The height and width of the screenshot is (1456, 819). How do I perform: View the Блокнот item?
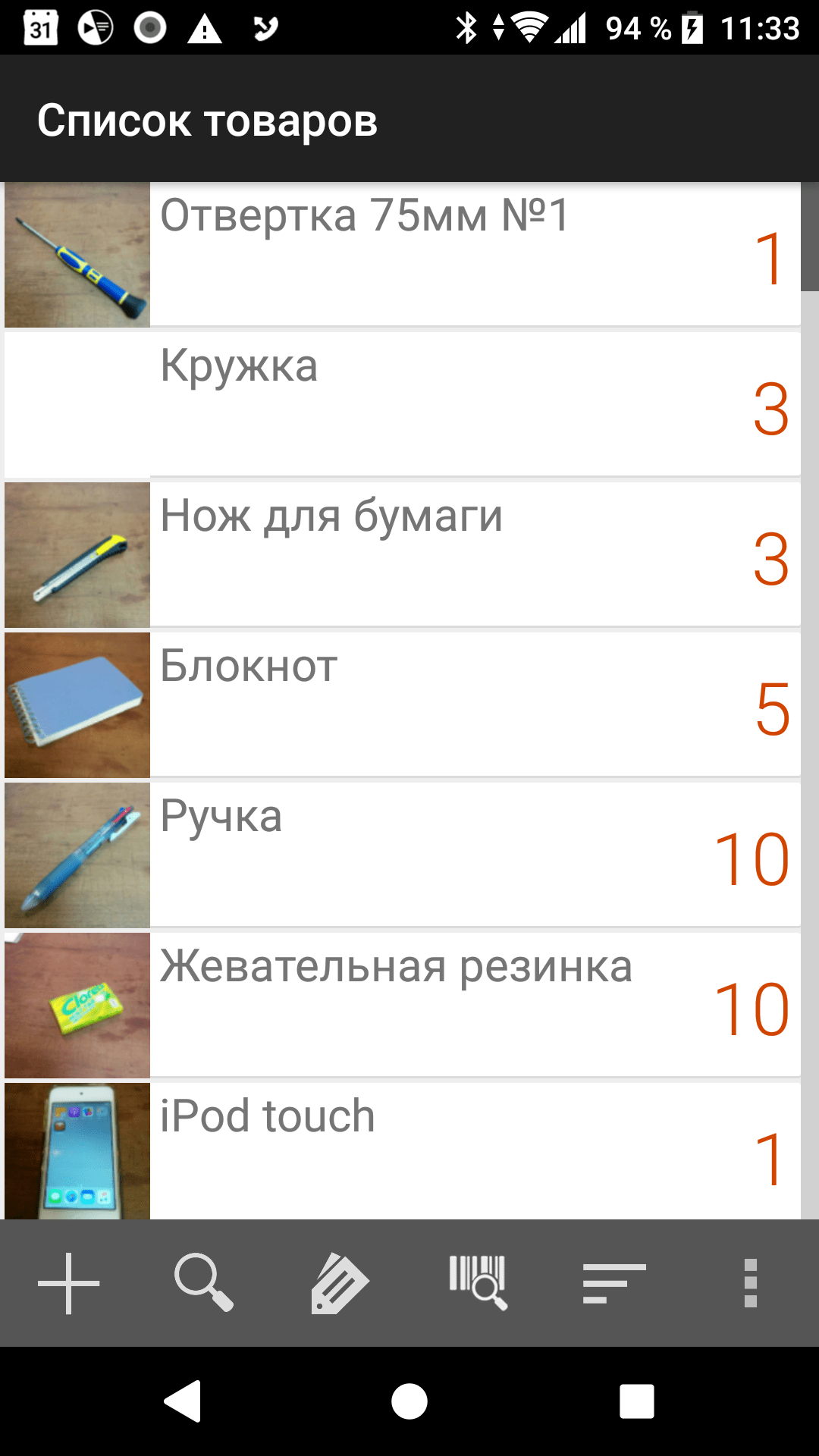[403, 704]
